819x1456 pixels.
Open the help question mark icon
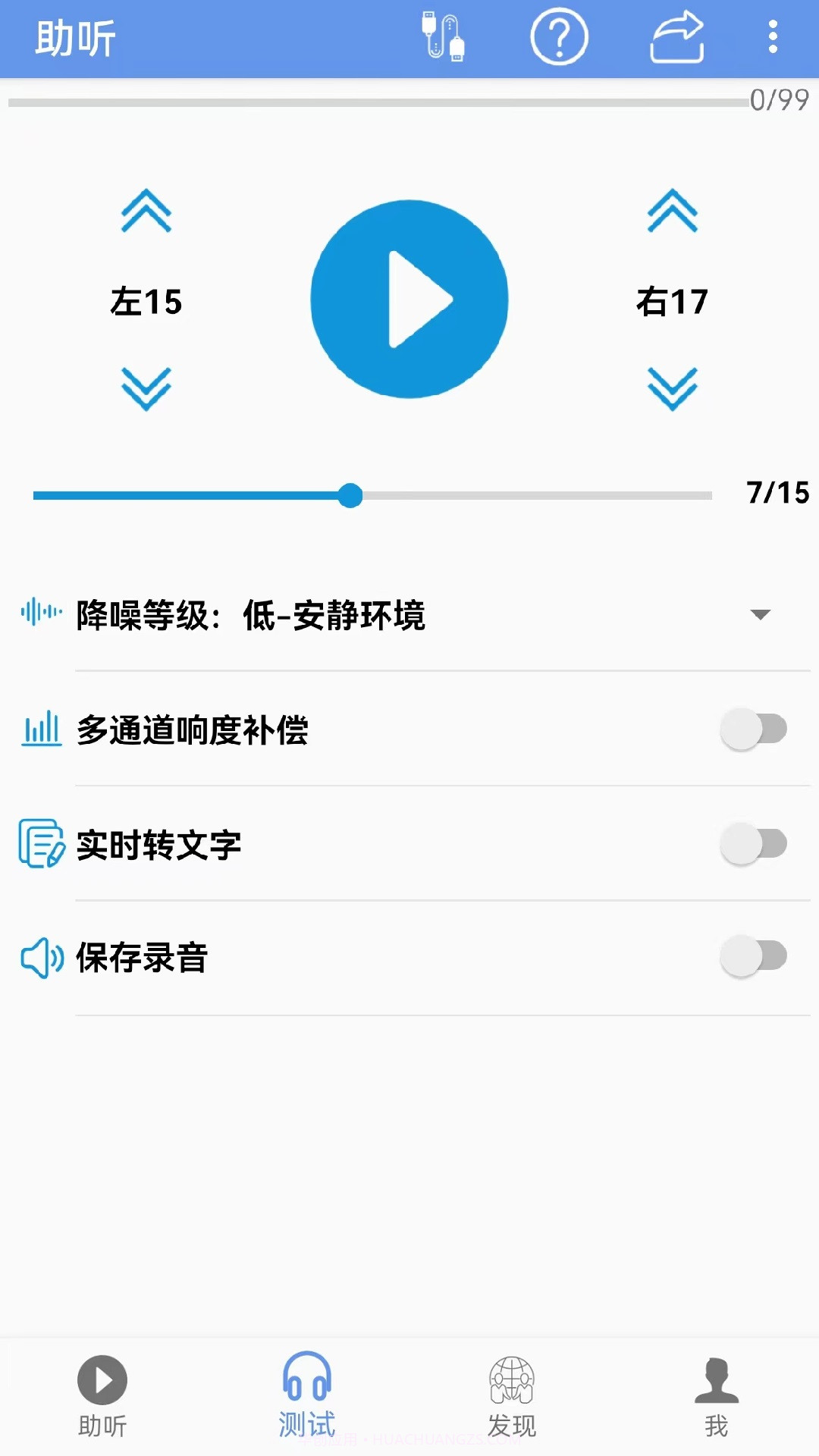click(557, 34)
